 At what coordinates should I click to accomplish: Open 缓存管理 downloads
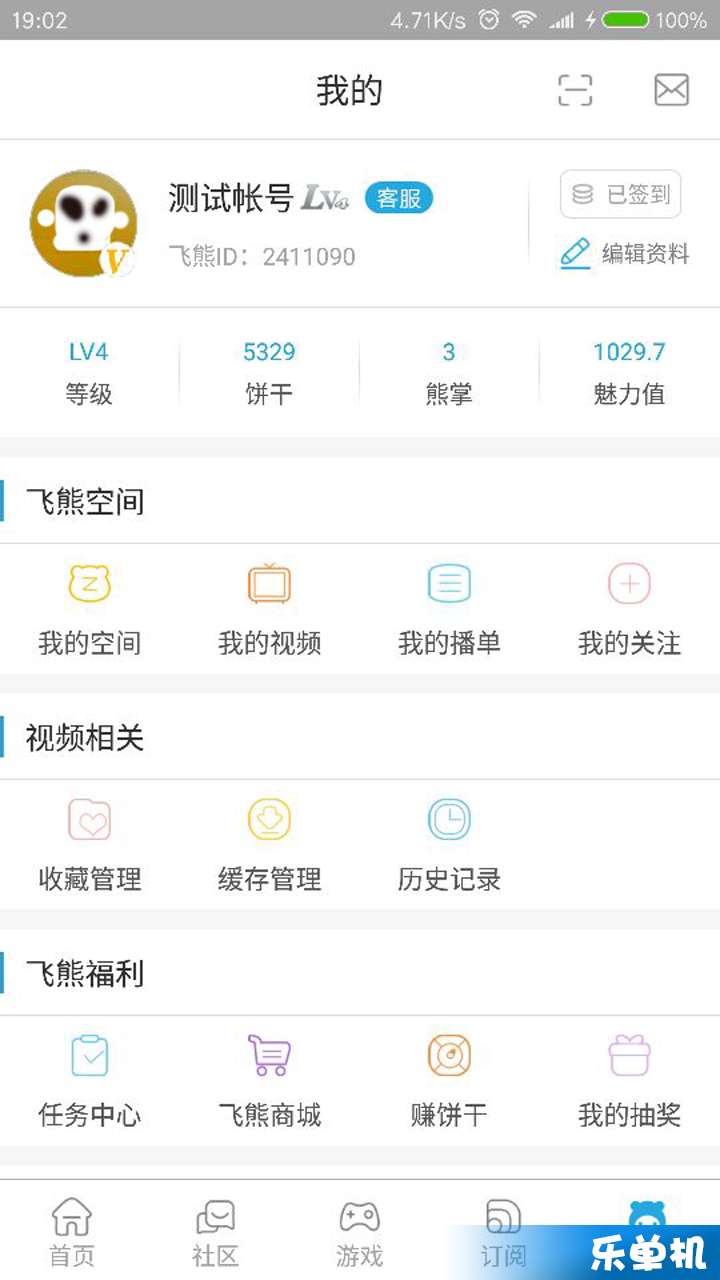(269, 844)
